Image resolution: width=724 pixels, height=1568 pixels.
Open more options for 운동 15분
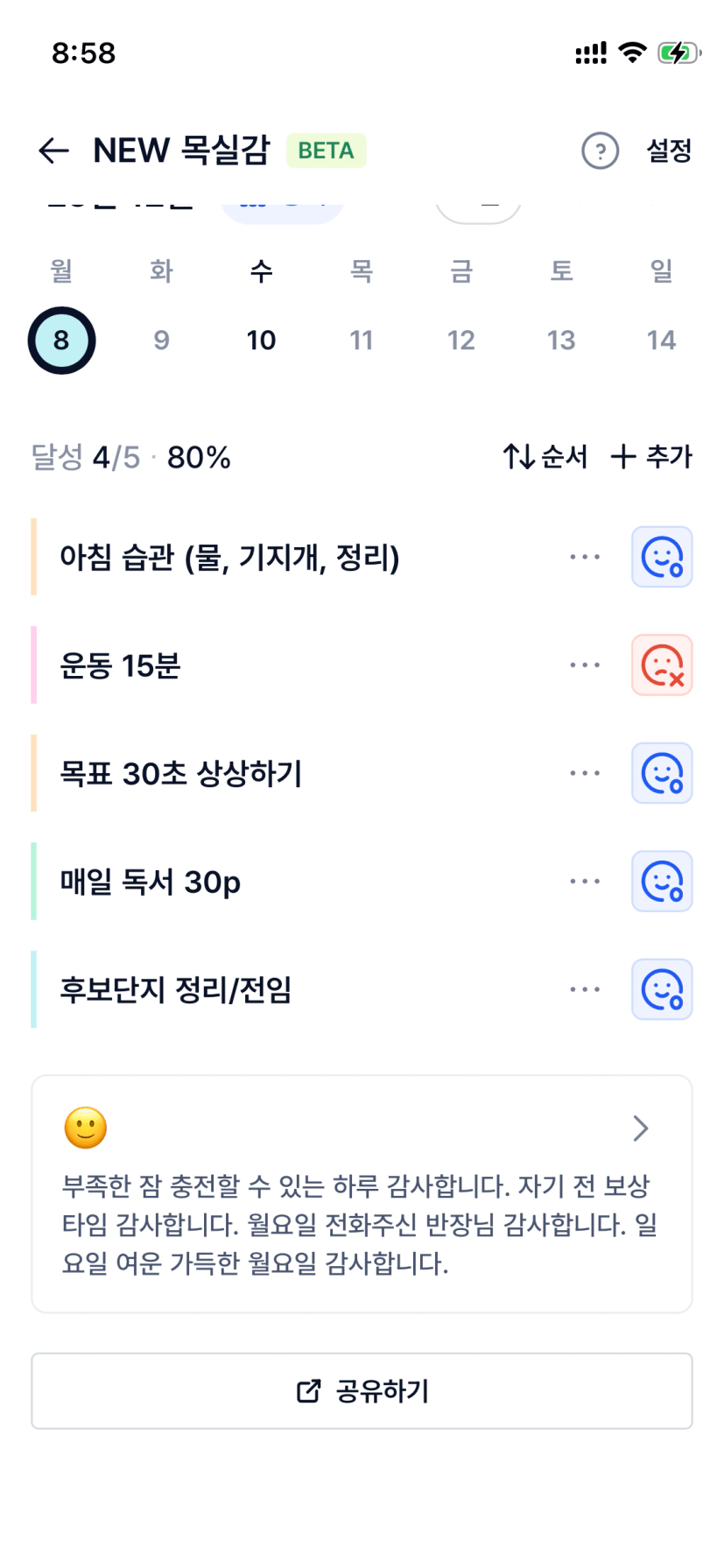[585, 665]
